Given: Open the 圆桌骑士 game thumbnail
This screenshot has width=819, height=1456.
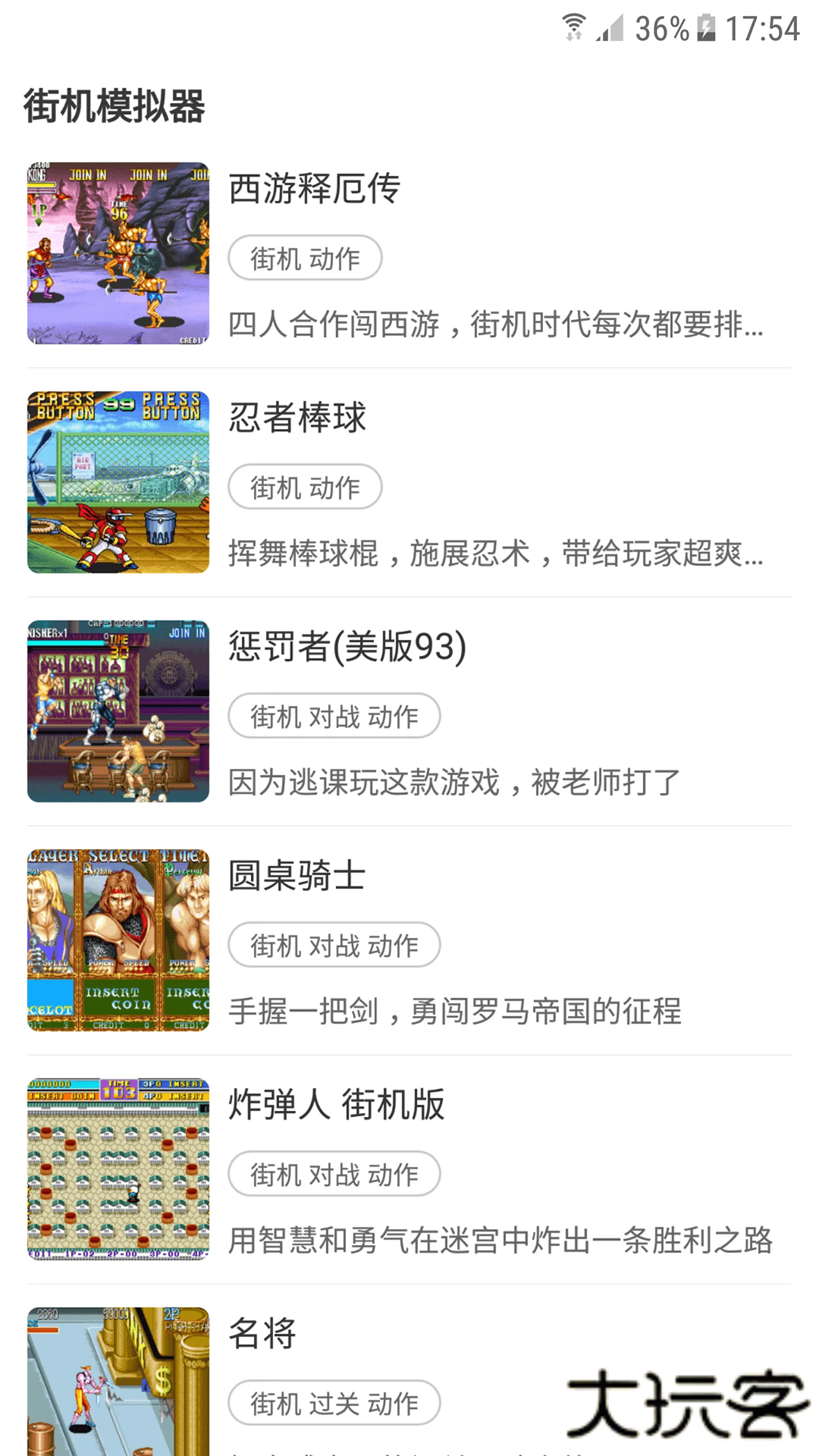Looking at the screenshot, I should coord(118,940).
